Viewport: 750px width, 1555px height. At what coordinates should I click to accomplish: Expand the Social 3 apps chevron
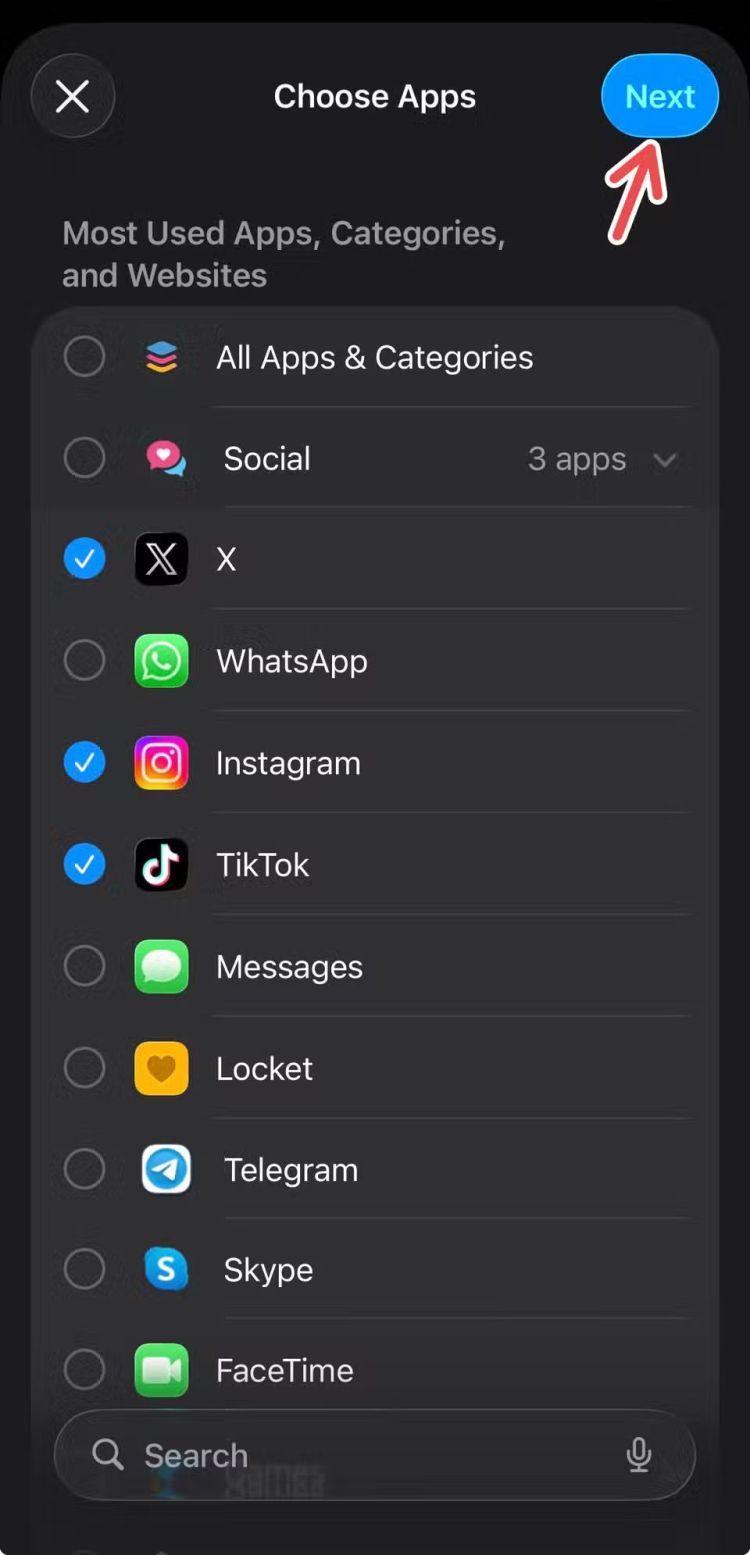click(664, 460)
